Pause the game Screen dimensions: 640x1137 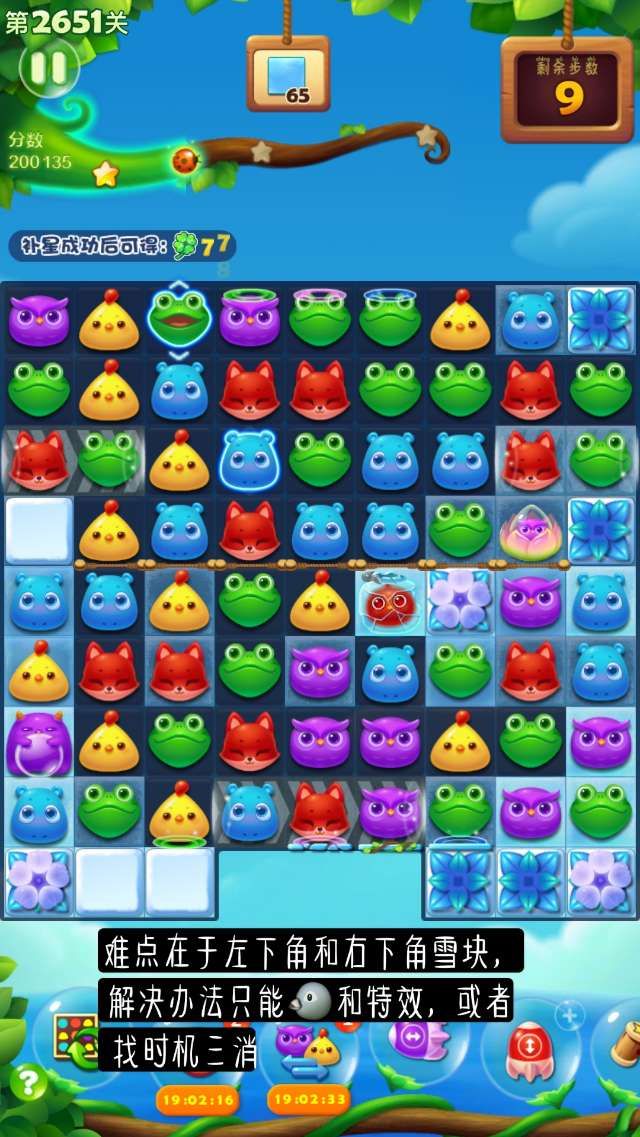click(49, 68)
